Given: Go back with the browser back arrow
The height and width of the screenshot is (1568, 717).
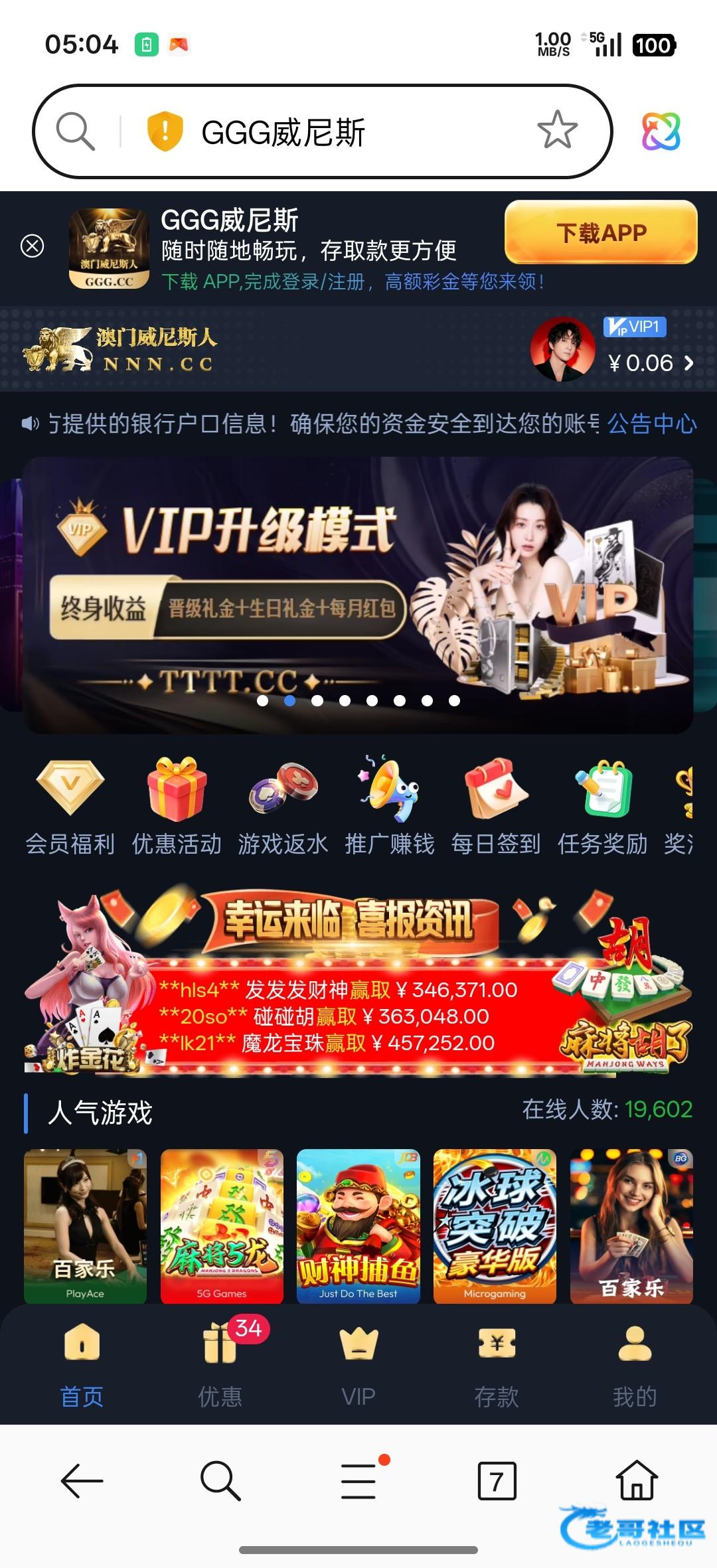Looking at the screenshot, I should pyautogui.click(x=82, y=1480).
